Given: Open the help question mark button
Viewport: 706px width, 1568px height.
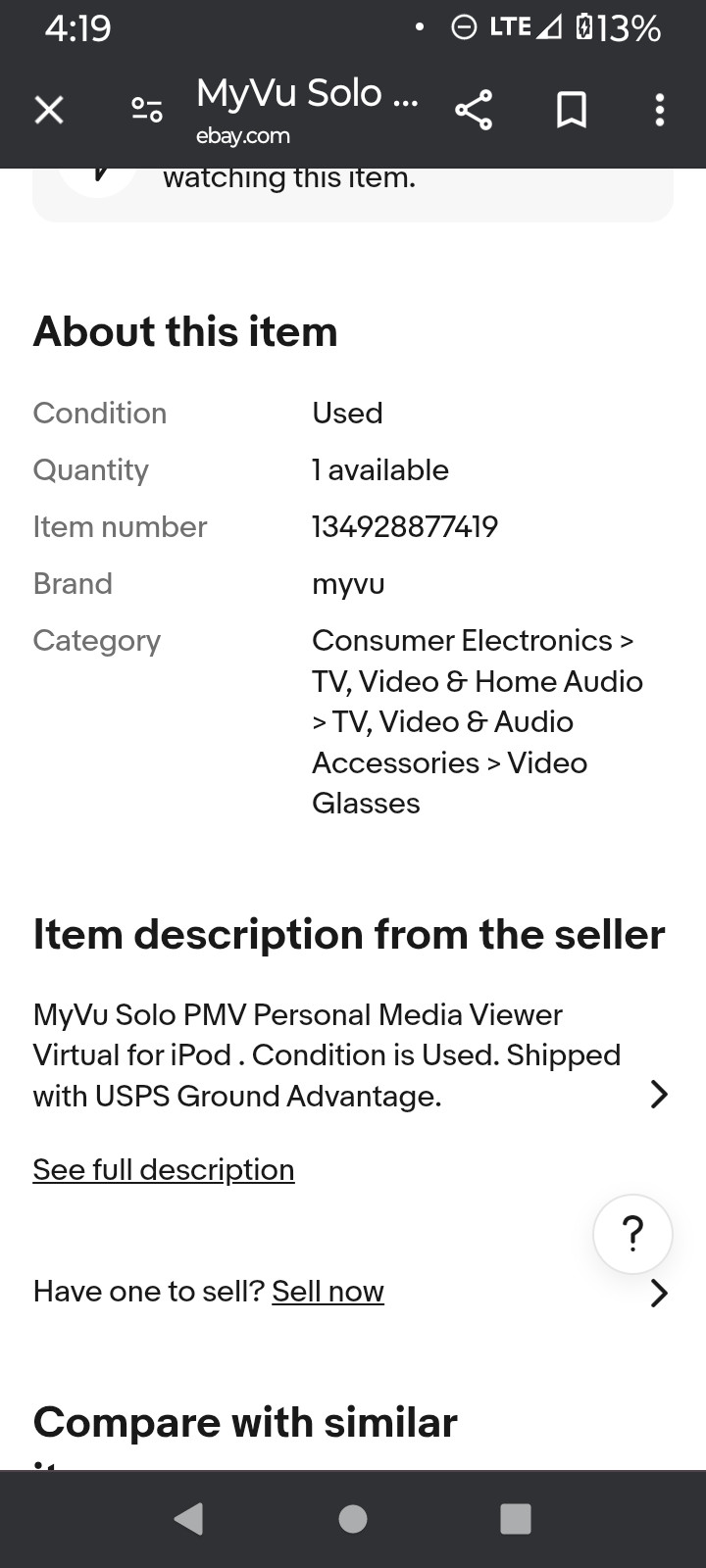Looking at the screenshot, I should tap(632, 1234).
